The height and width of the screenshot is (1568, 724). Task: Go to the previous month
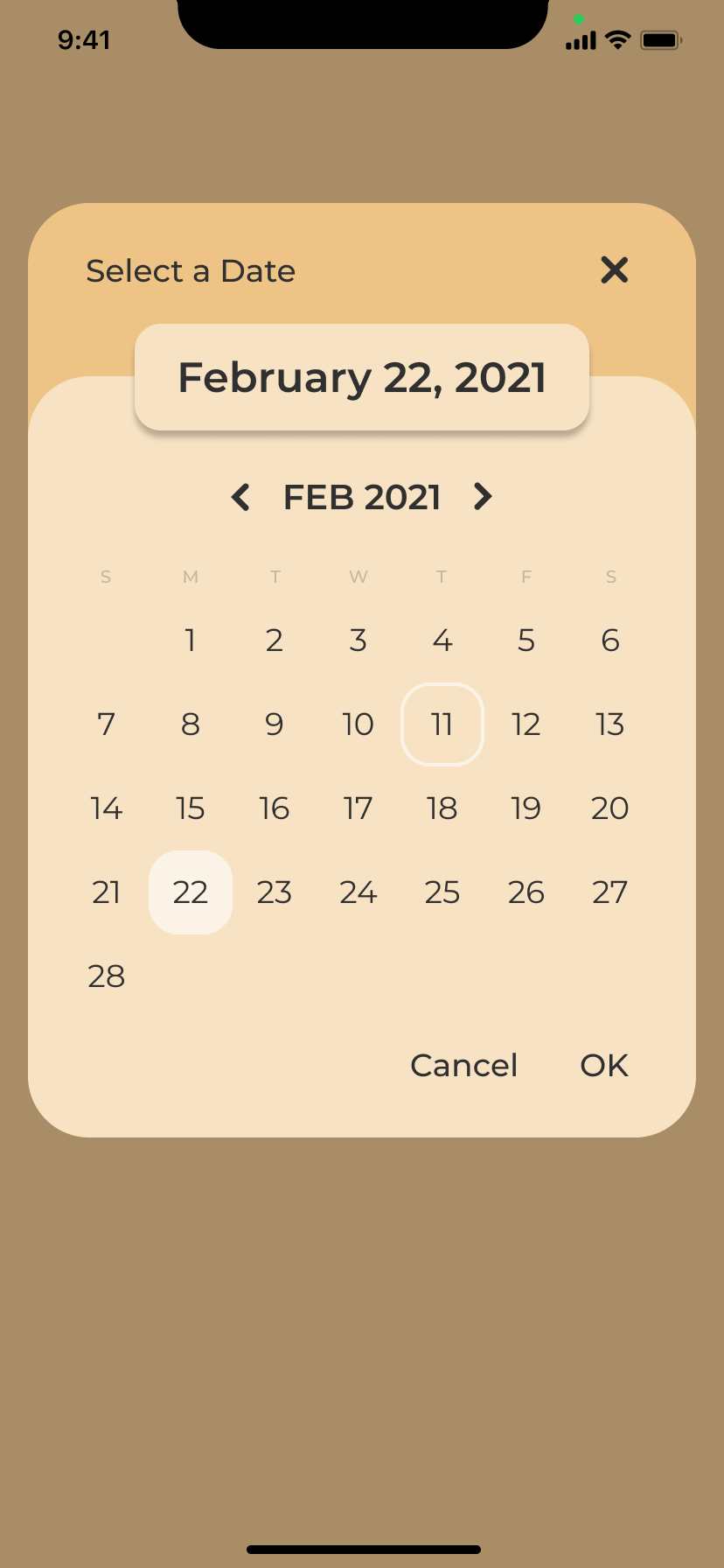pos(240,497)
